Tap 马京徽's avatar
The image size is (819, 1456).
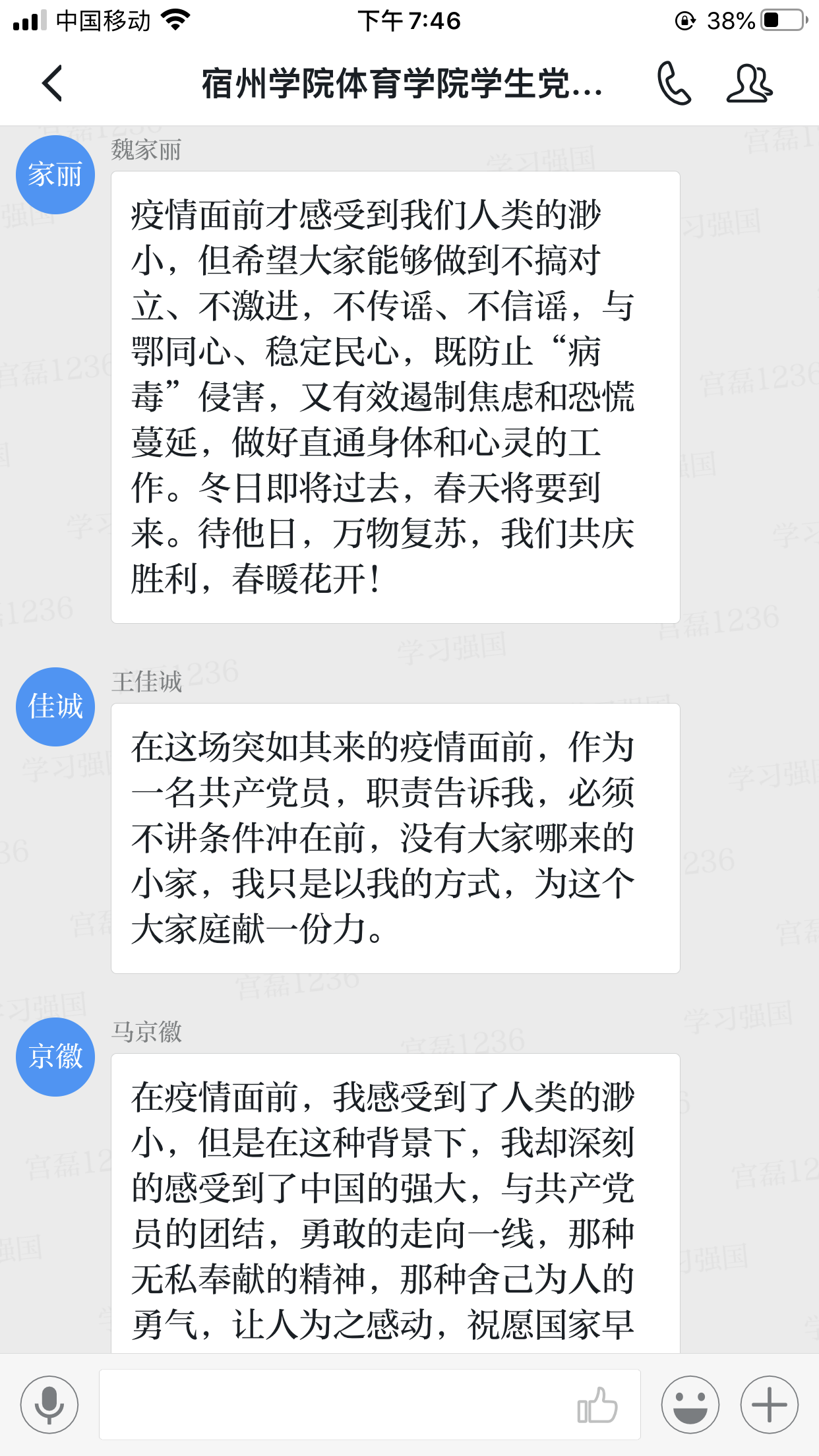tap(55, 1057)
